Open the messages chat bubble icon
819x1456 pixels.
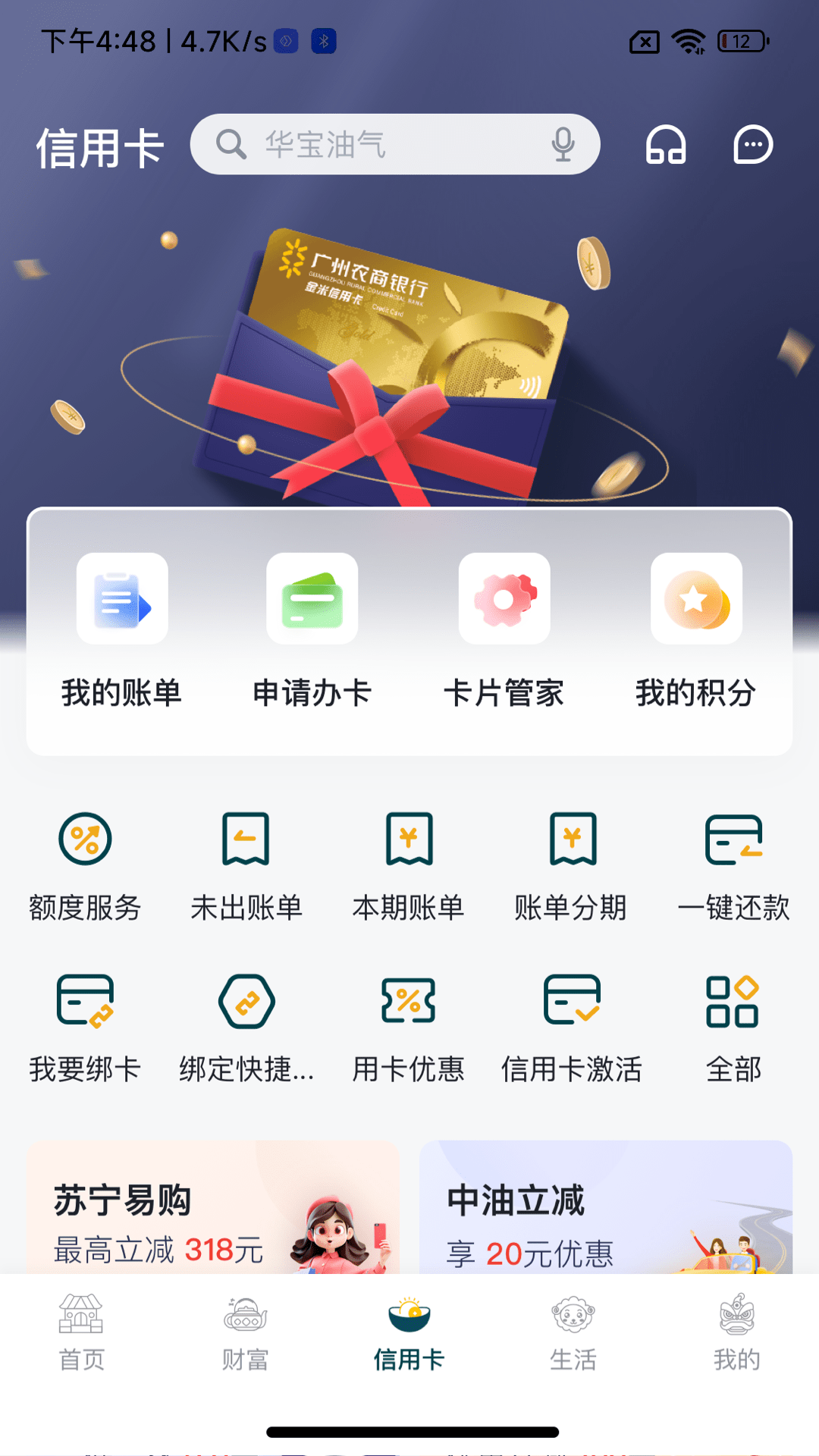coord(752,144)
